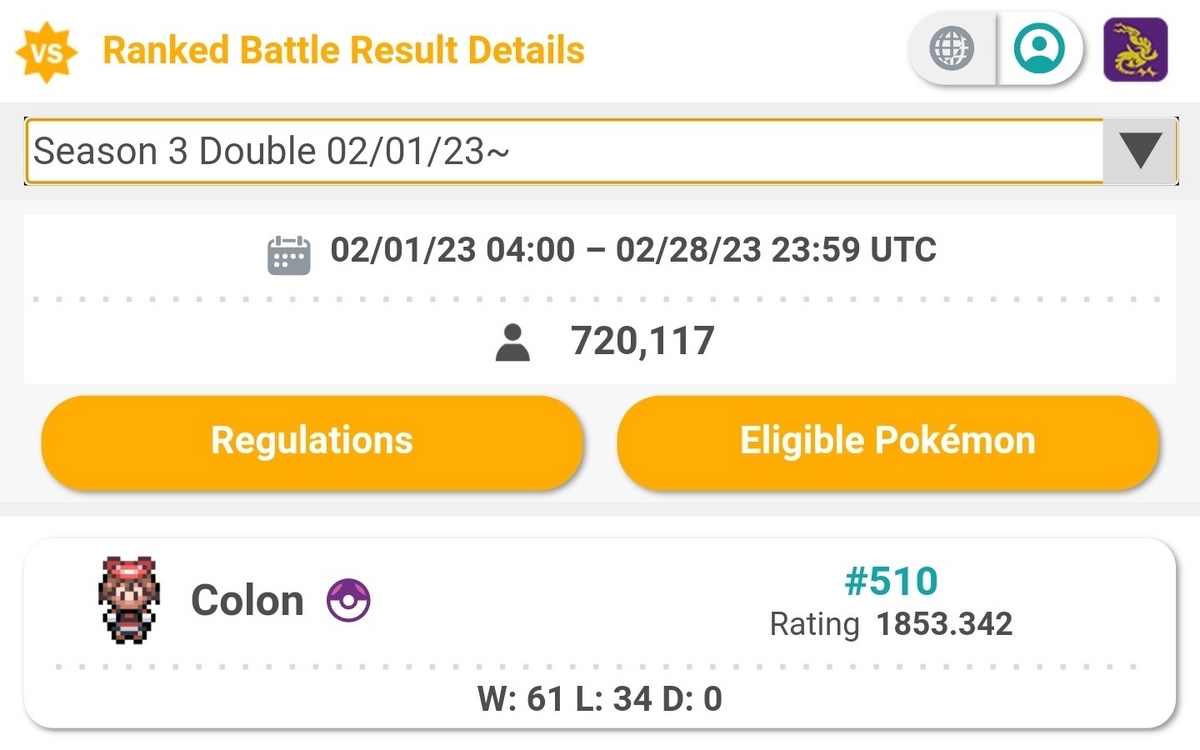Open the purple dragon profile icon
Image resolution: width=1200 pixels, height=750 pixels.
[1135, 49]
